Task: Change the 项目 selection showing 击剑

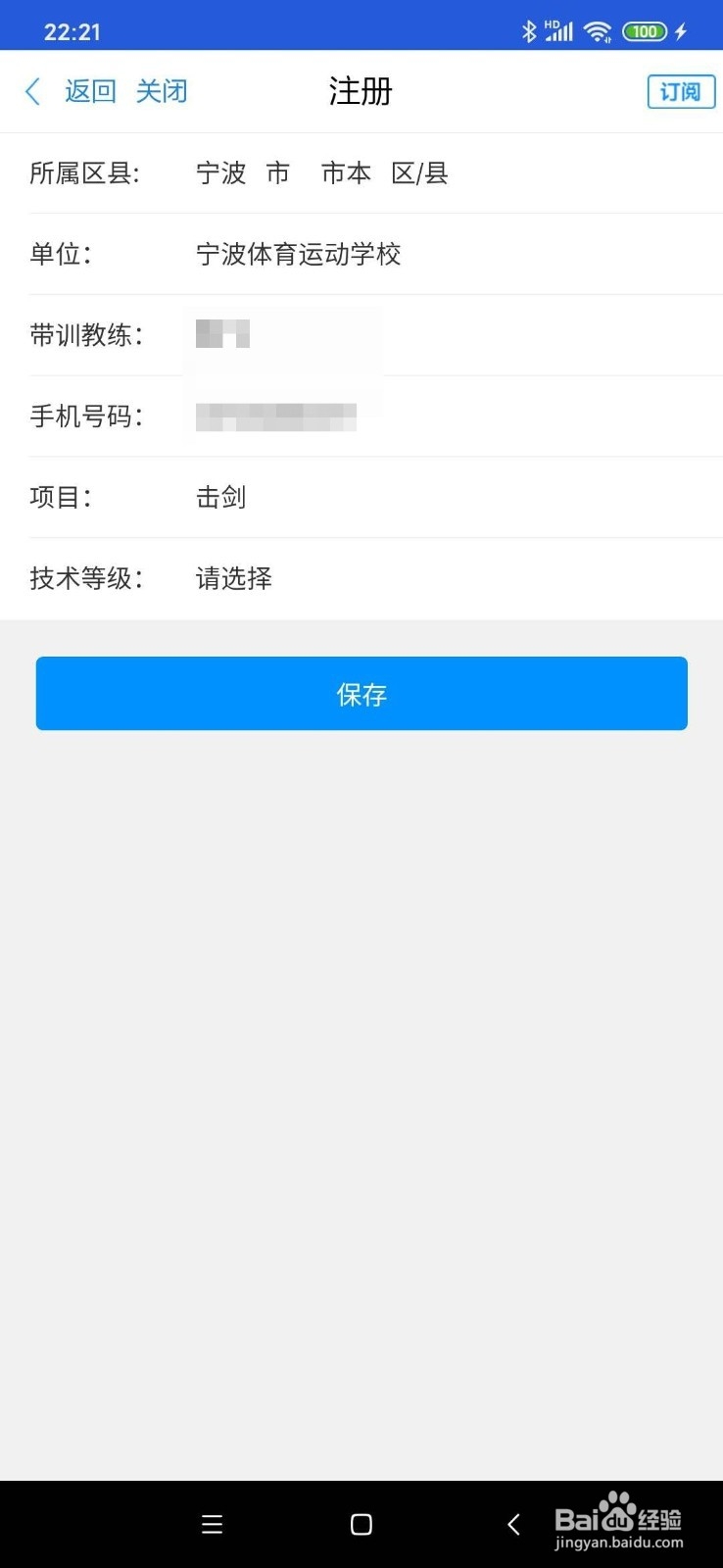Action: 219,497
